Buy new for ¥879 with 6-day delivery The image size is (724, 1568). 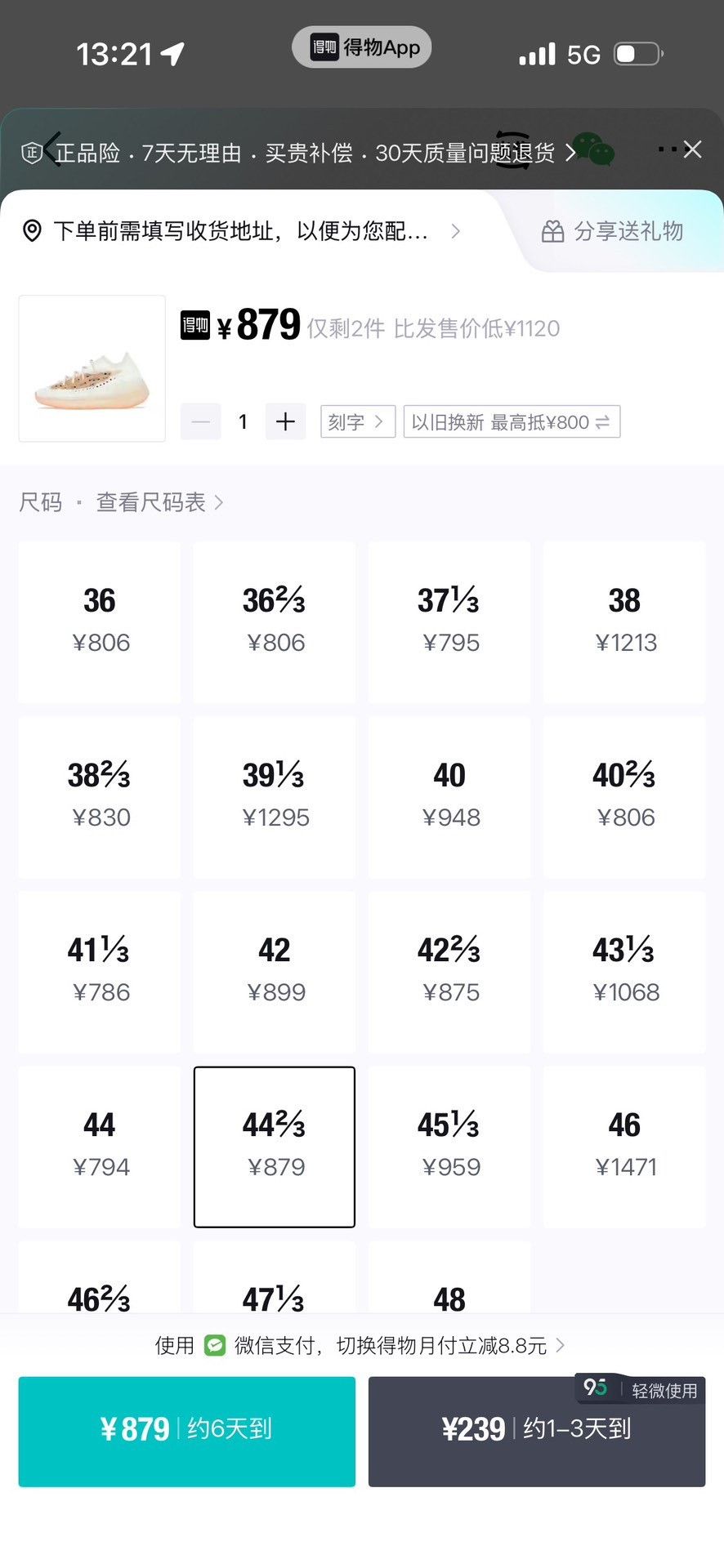pyautogui.click(x=187, y=1431)
